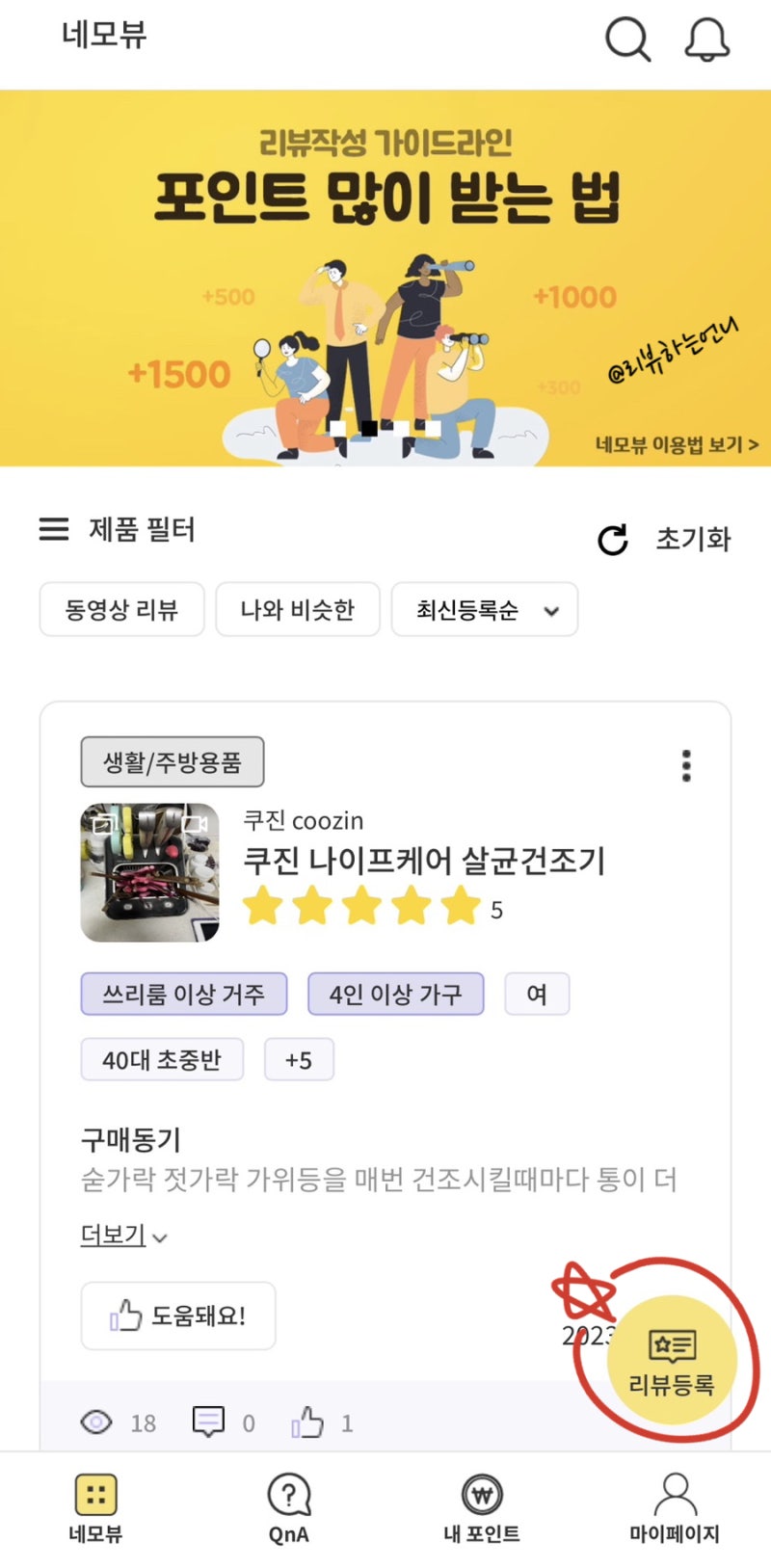
Task: Open the review's comment icon
Action: click(x=208, y=1422)
